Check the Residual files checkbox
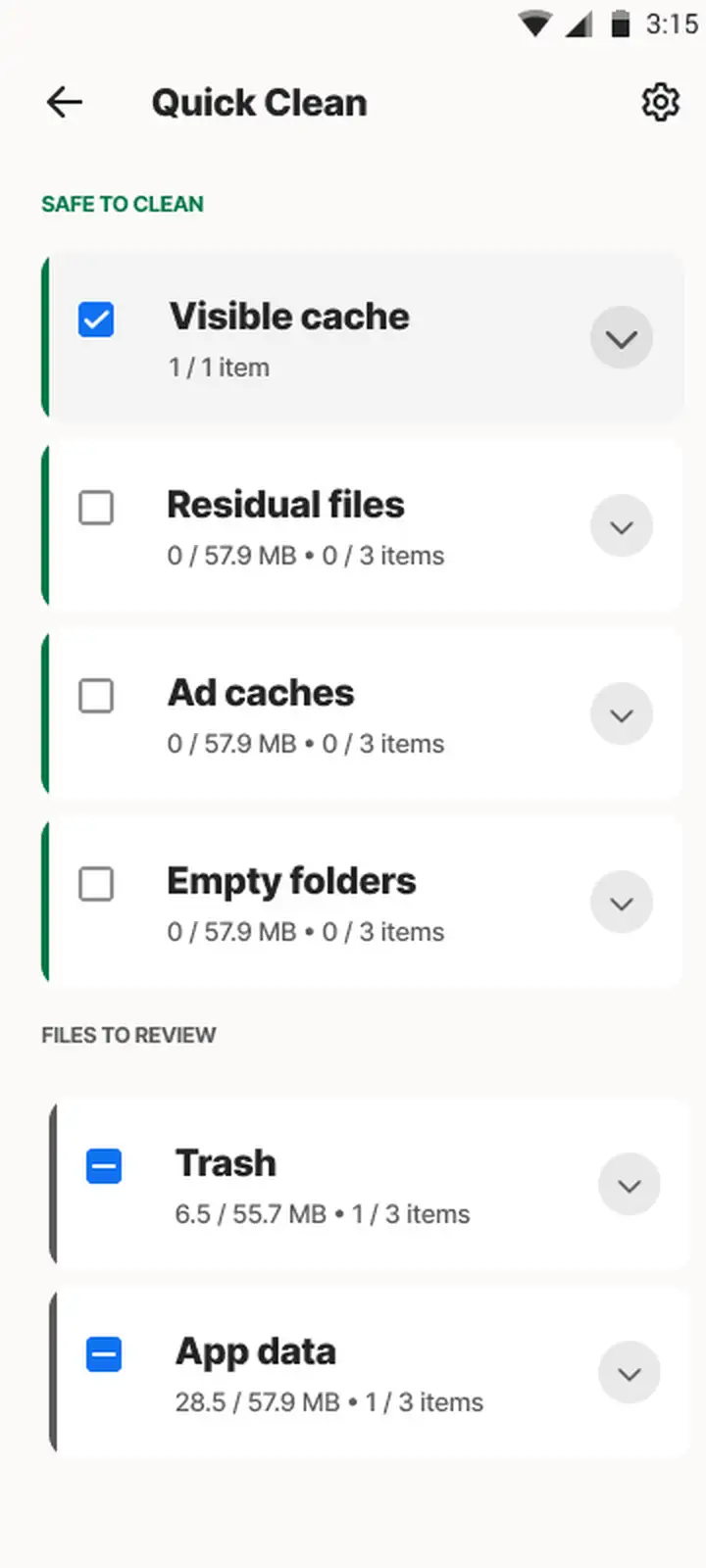The height and width of the screenshot is (1568, 706). (x=96, y=508)
